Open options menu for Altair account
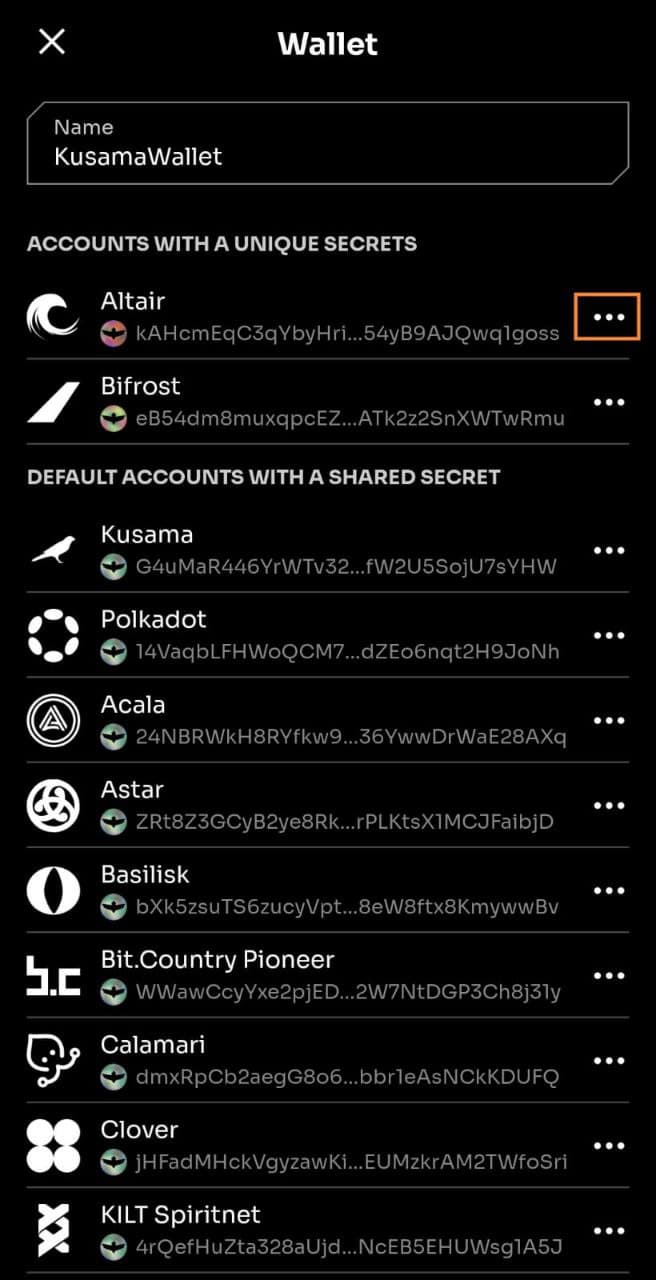 (x=608, y=317)
